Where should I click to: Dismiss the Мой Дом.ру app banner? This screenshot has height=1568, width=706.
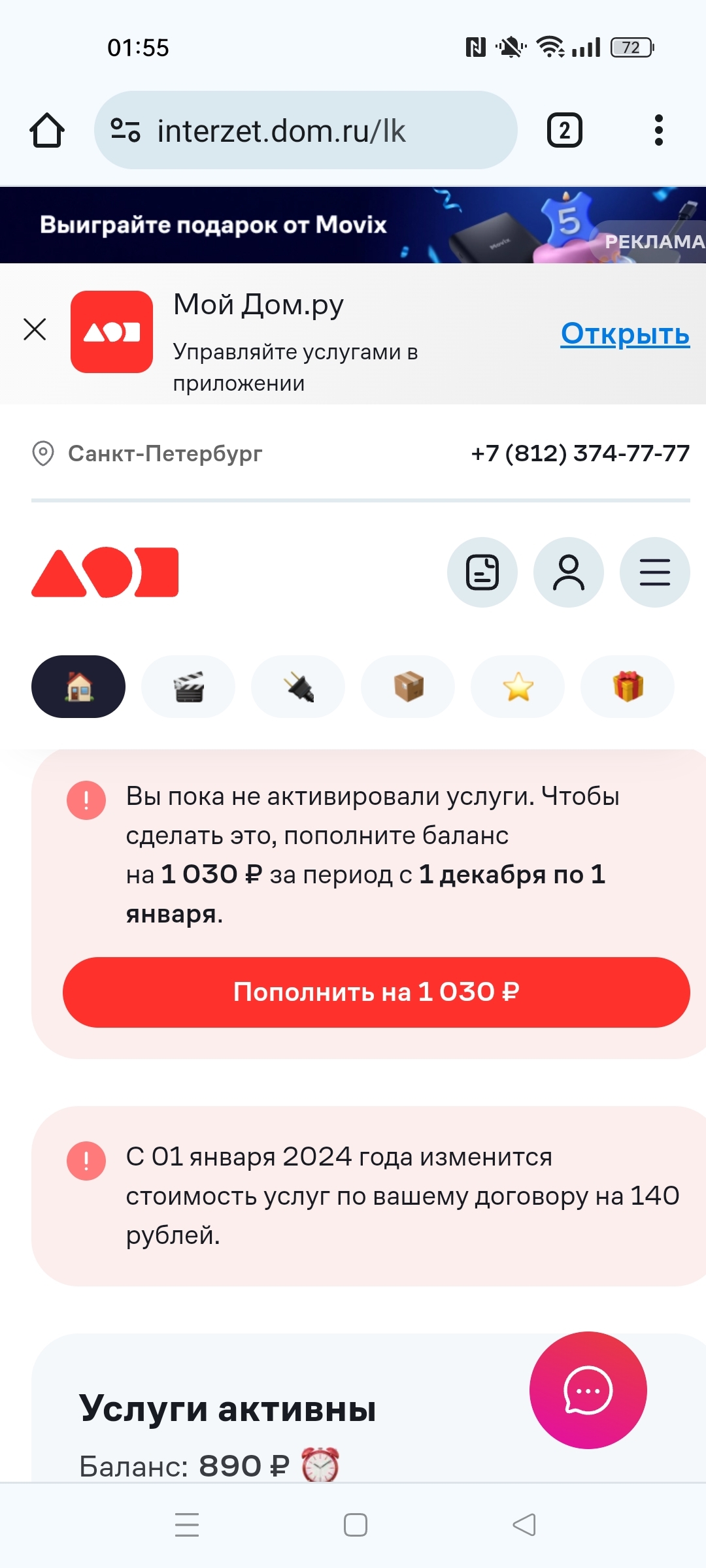35,329
